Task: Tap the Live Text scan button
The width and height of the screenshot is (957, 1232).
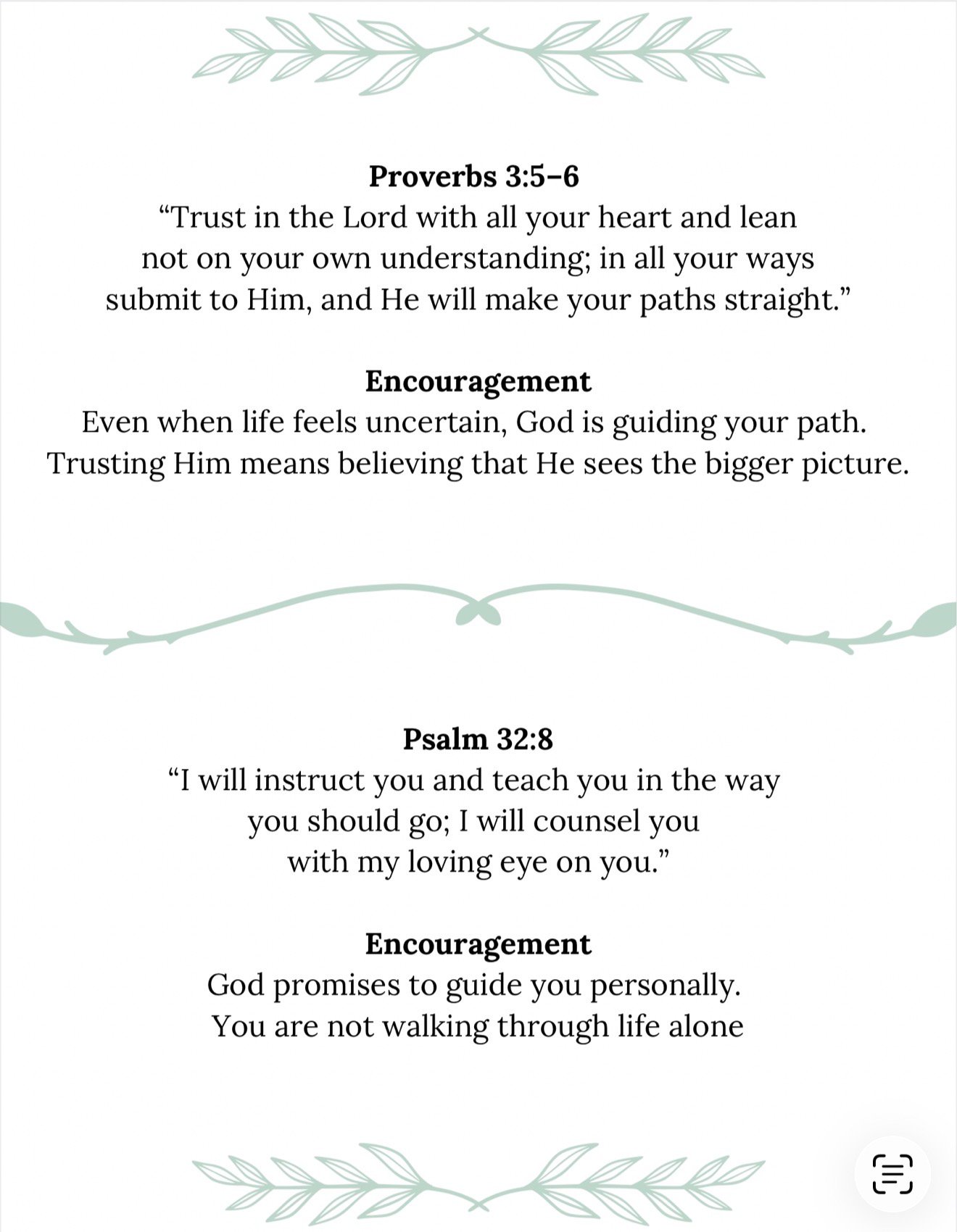Action: tap(892, 1174)
